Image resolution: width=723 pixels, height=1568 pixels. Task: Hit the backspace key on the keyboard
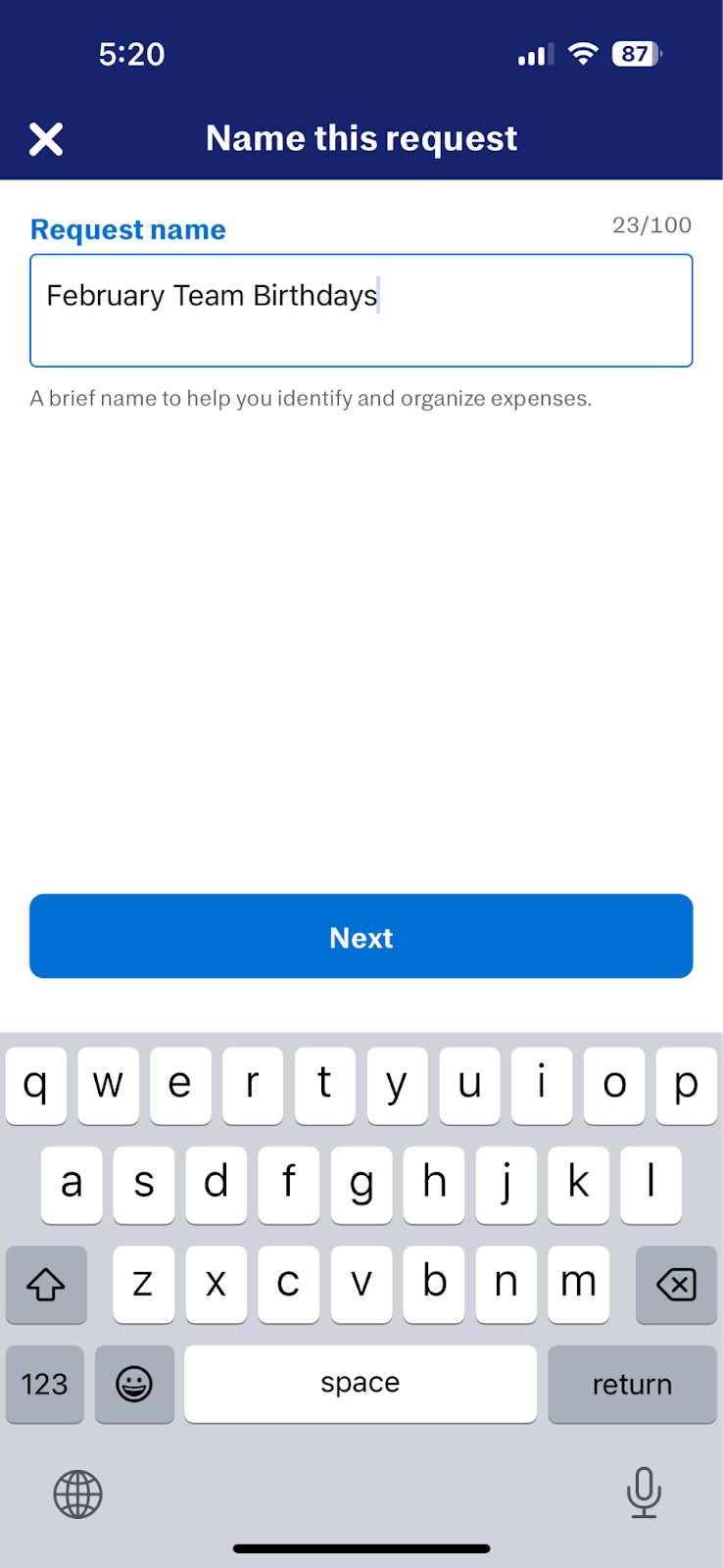[676, 1285]
